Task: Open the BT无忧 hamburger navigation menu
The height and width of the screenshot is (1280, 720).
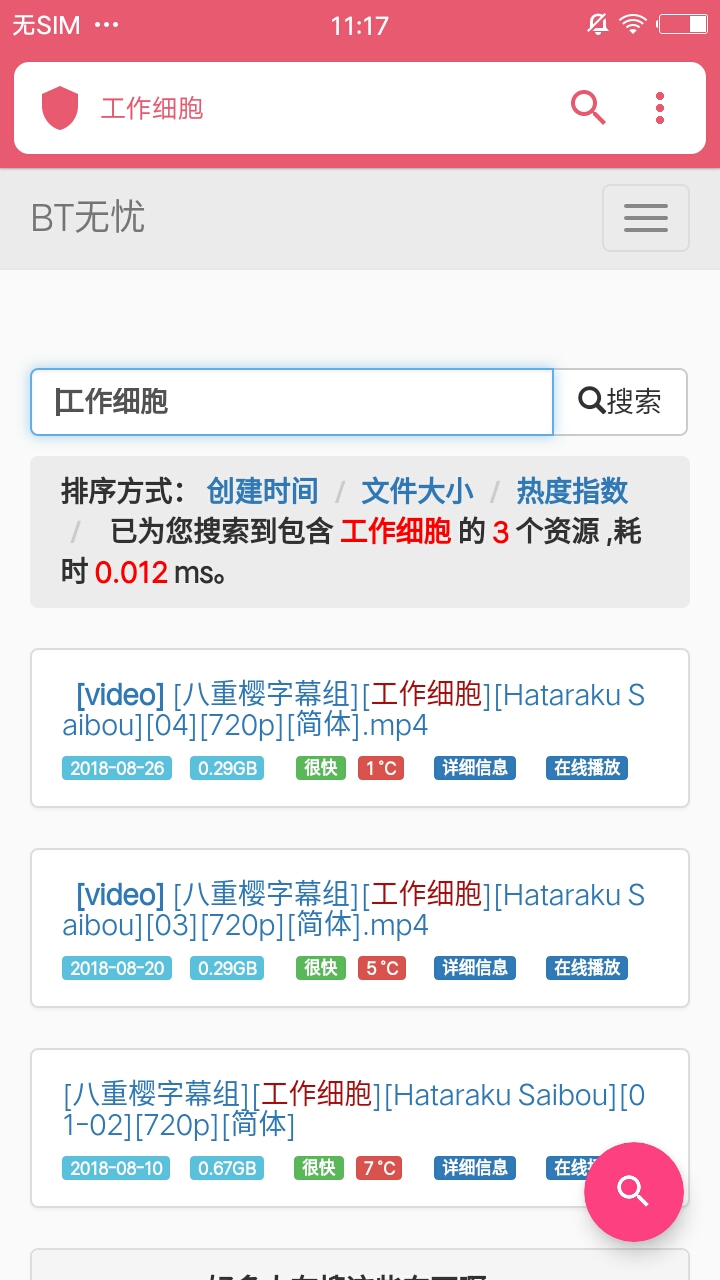Action: (645, 218)
